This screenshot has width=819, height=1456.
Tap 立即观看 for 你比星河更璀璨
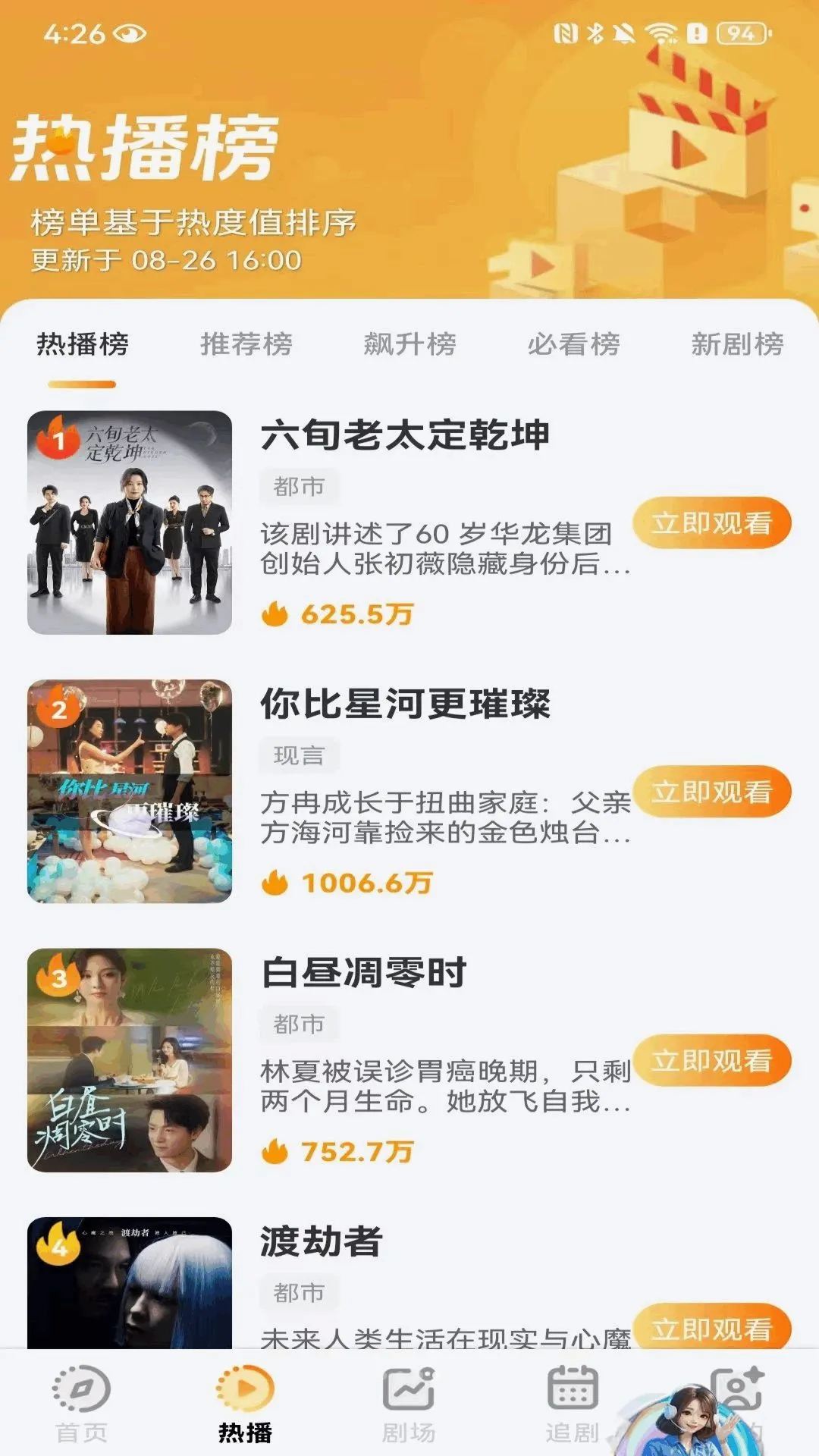[711, 792]
